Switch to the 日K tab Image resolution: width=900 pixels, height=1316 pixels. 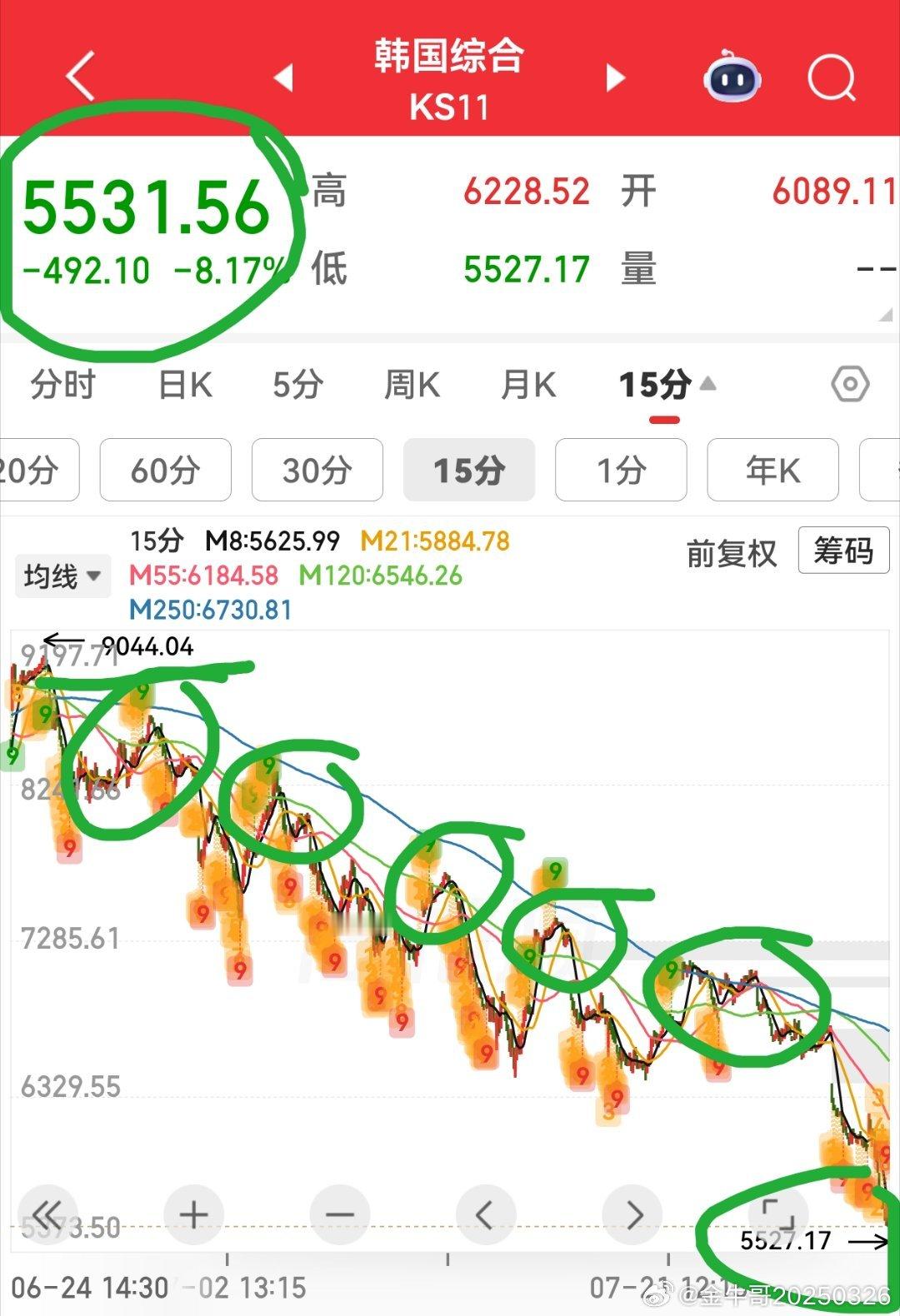[x=185, y=386]
